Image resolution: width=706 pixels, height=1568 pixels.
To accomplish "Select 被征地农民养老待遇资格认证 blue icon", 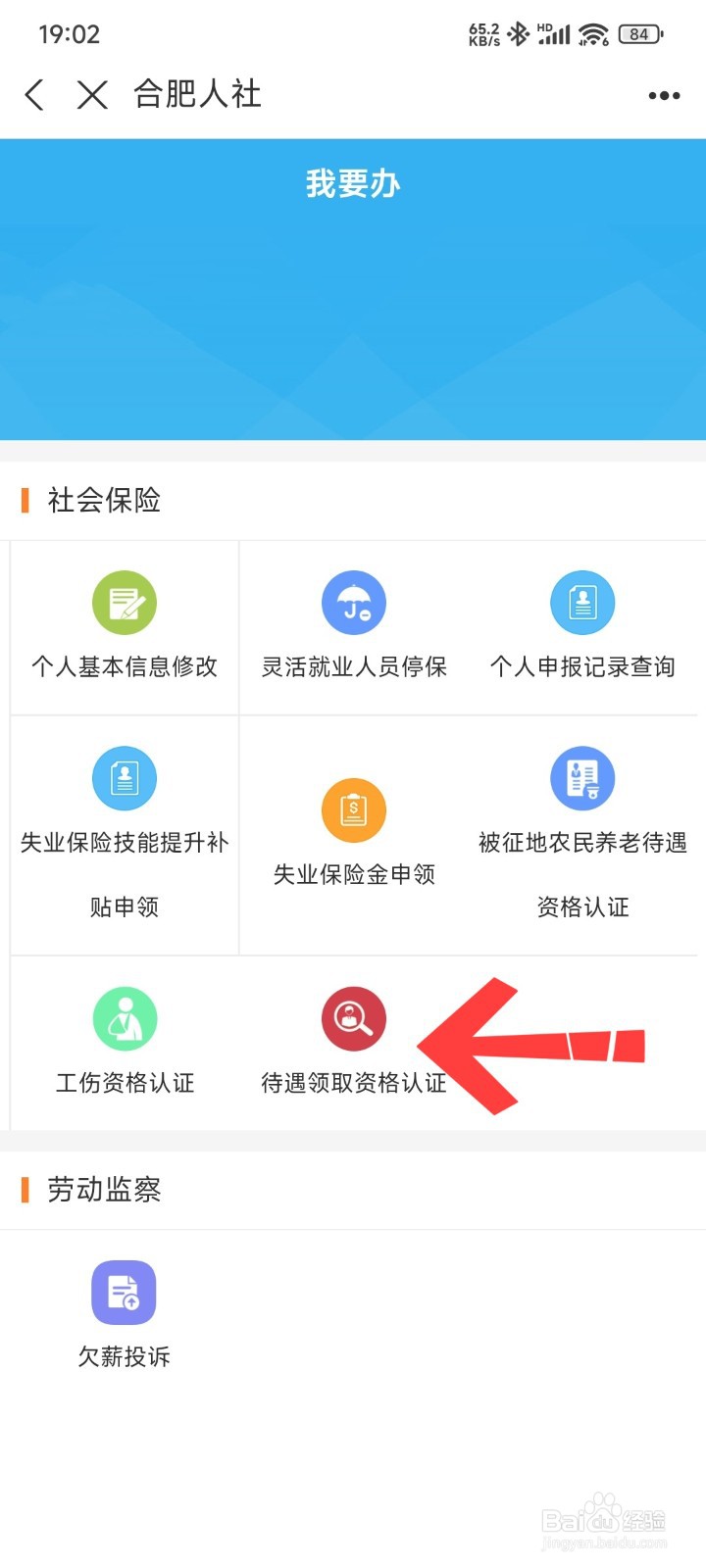I will pos(582,777).
